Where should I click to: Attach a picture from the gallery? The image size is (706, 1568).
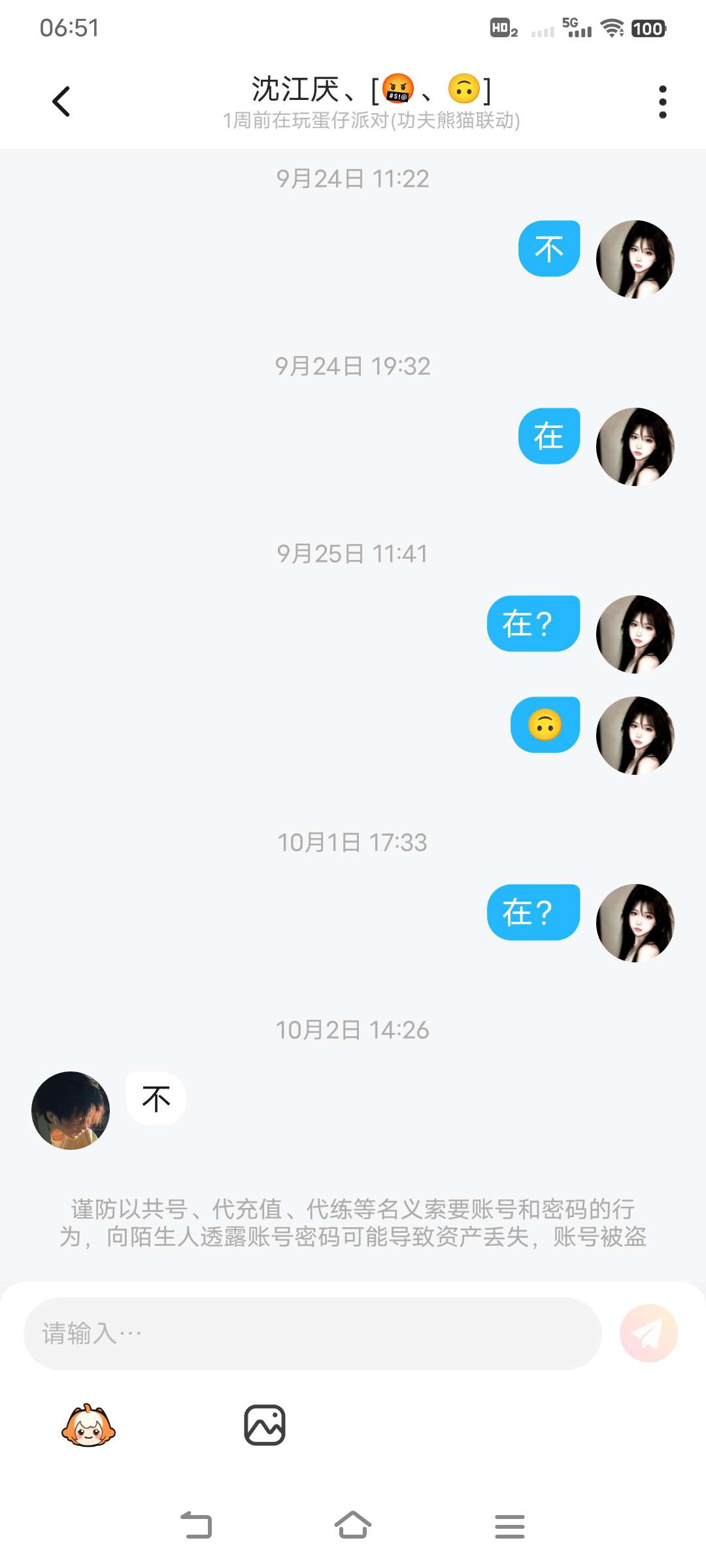click(x=265, y=1425)
